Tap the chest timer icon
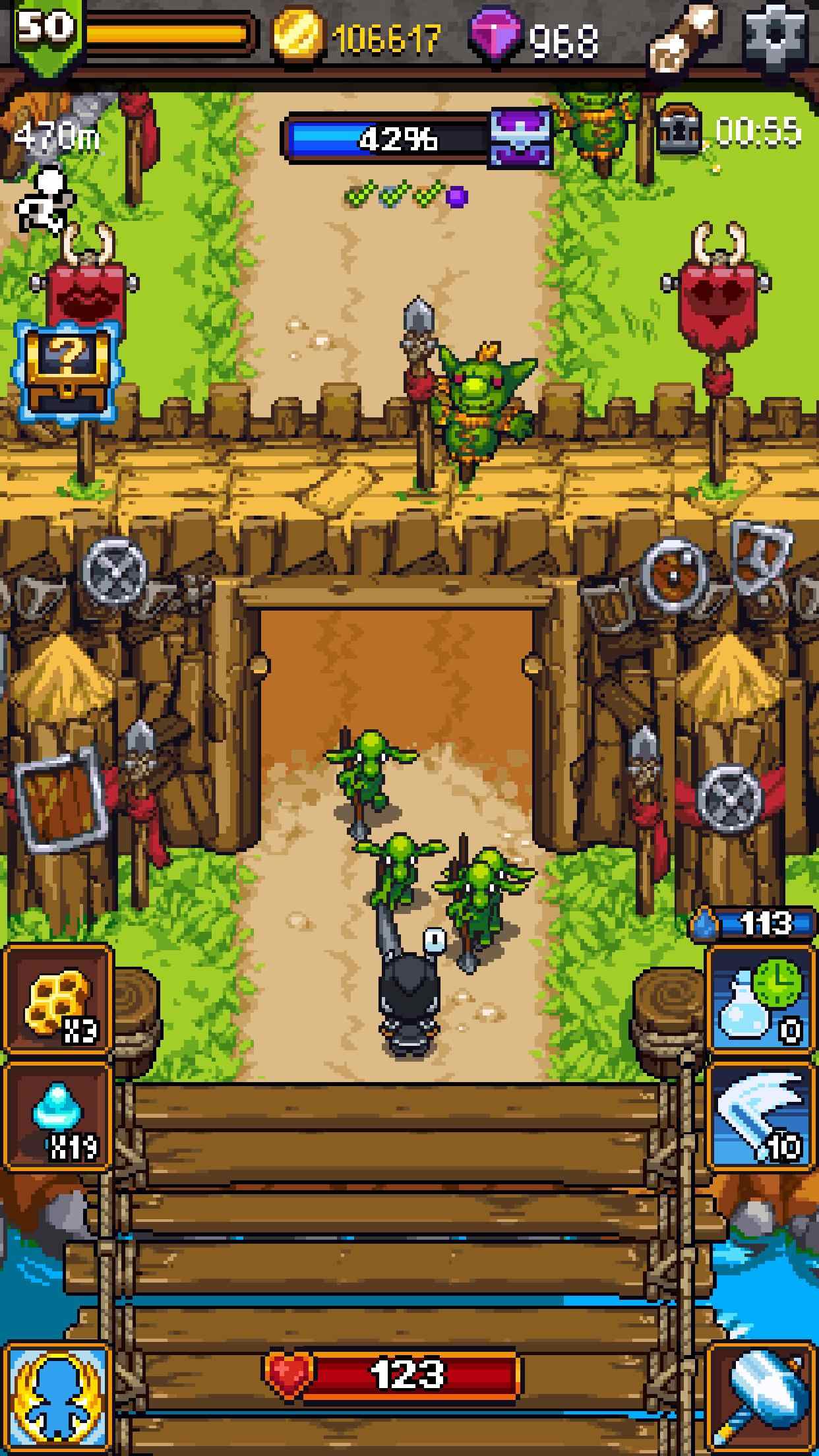 679,130
